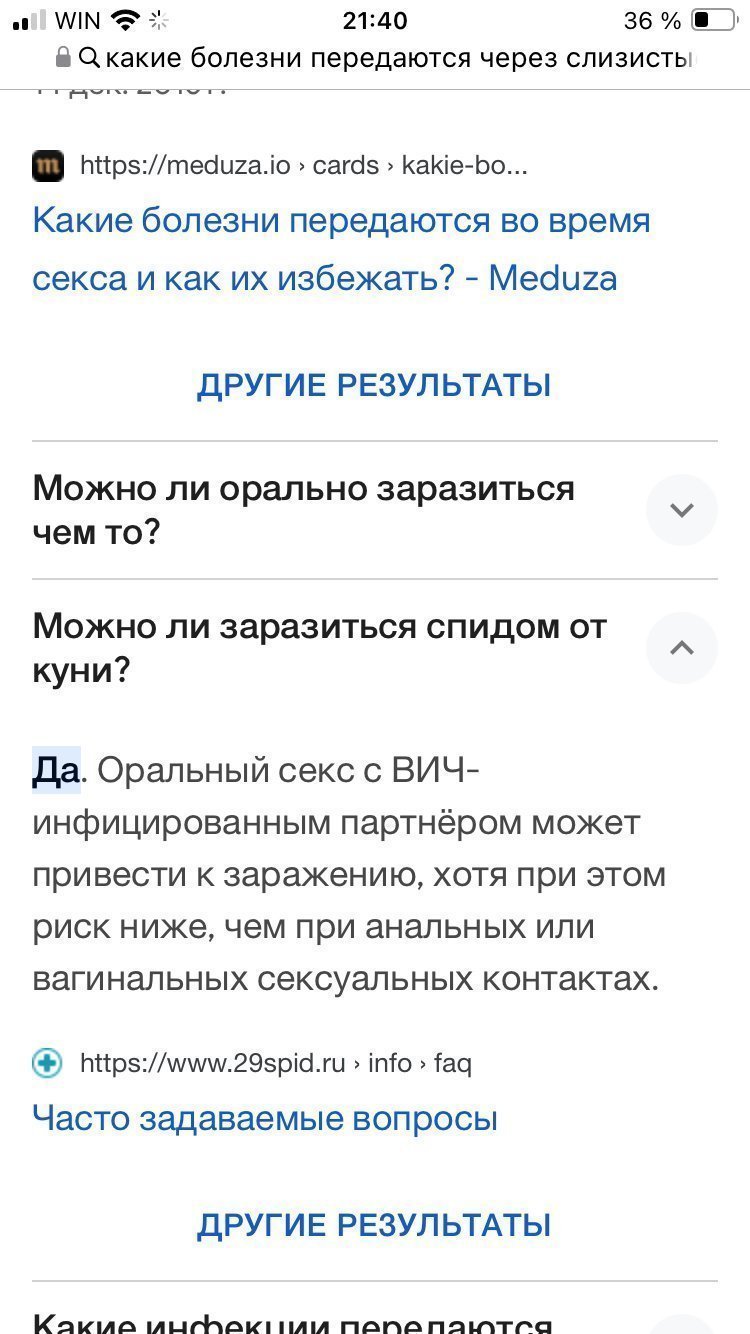
Task: Open the Meduza article about diseases
Action: coord(341,249)
